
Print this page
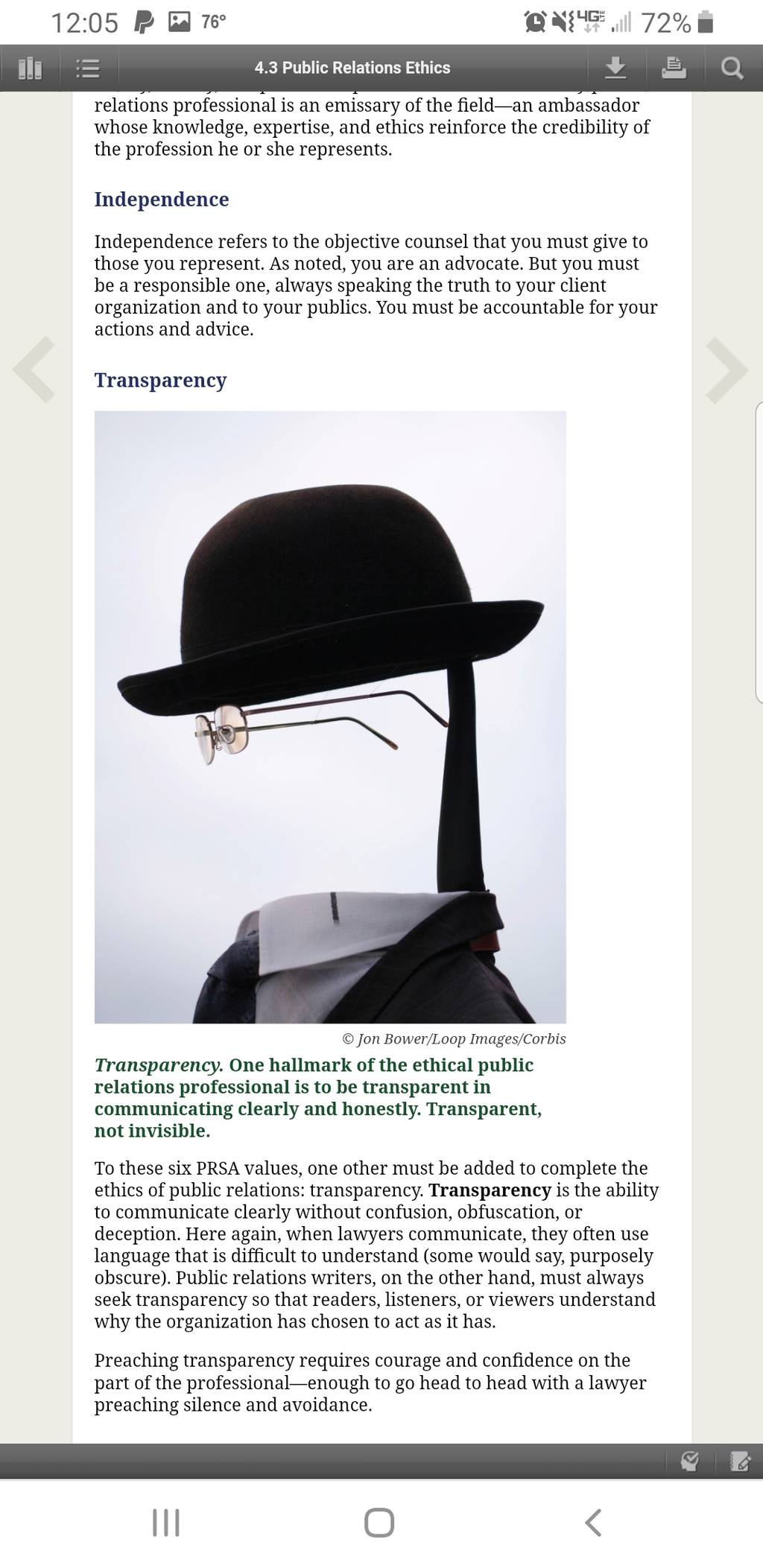pyautogui.click(x=674, y=69)
